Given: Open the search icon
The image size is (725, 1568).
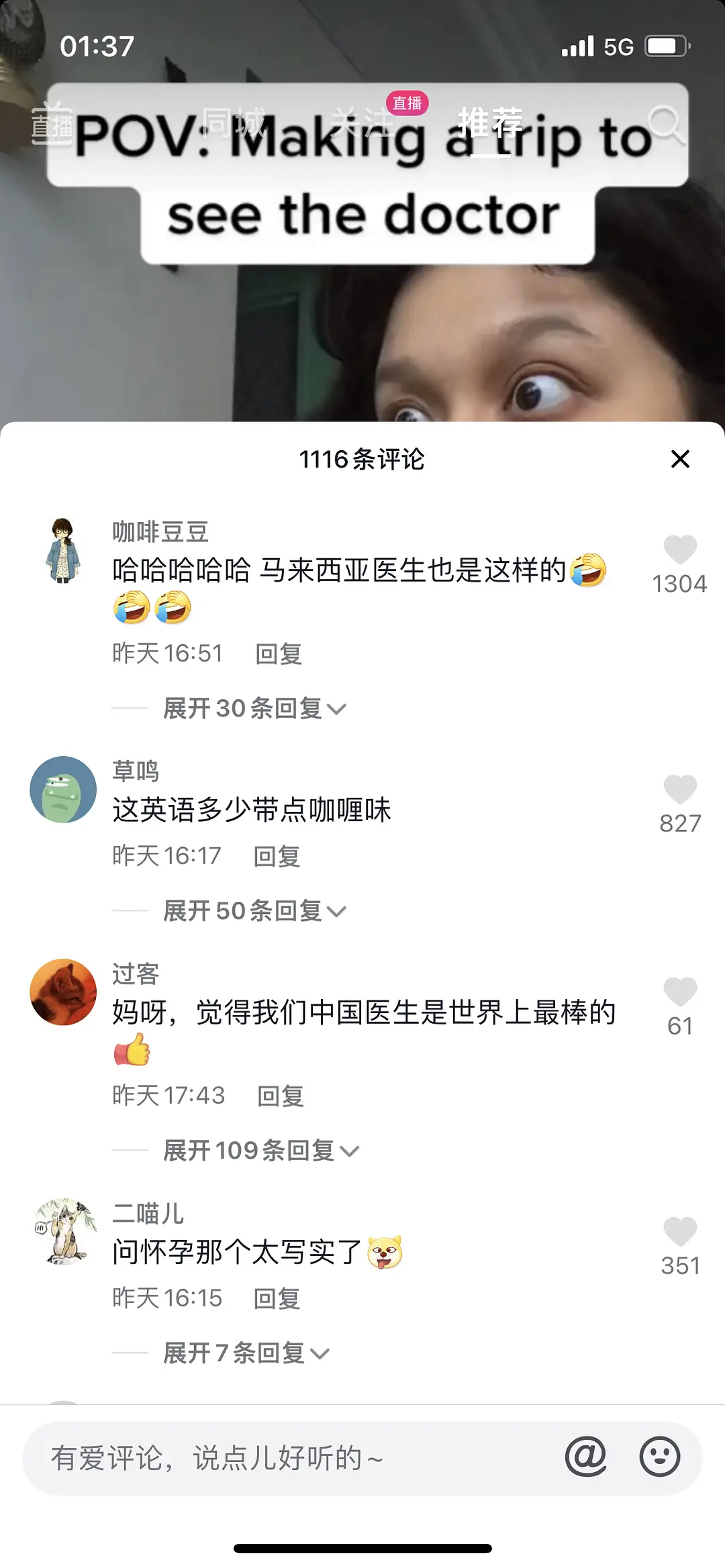Looking at the screenshot, I should tap(666, 124).
